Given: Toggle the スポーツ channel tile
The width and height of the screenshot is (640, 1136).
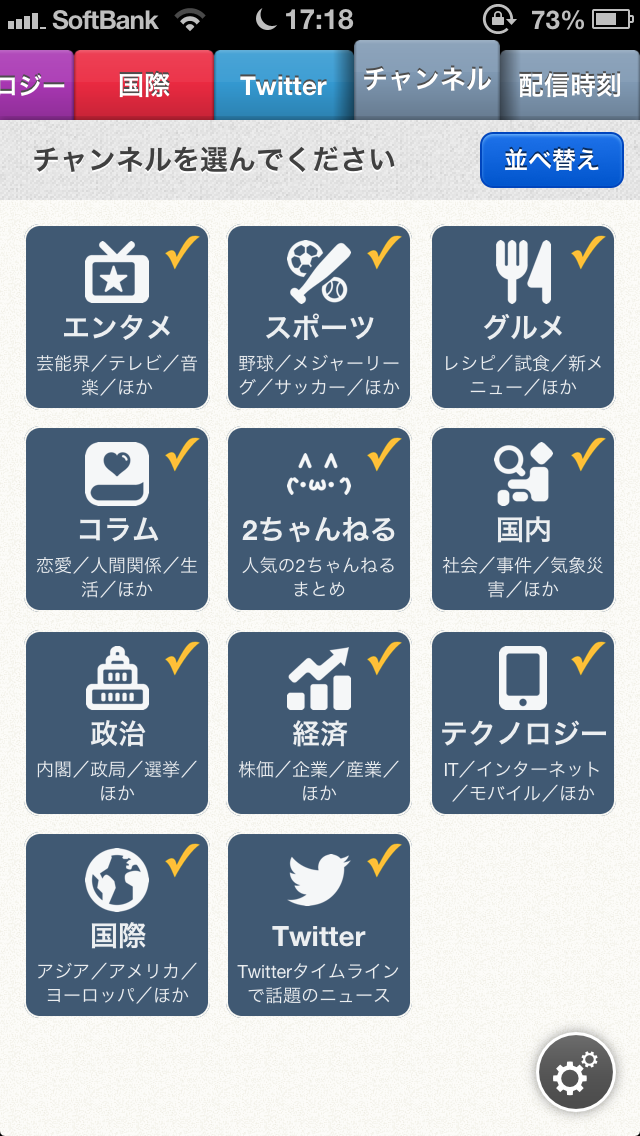Looking at the screenshot, I should [319, 317].
